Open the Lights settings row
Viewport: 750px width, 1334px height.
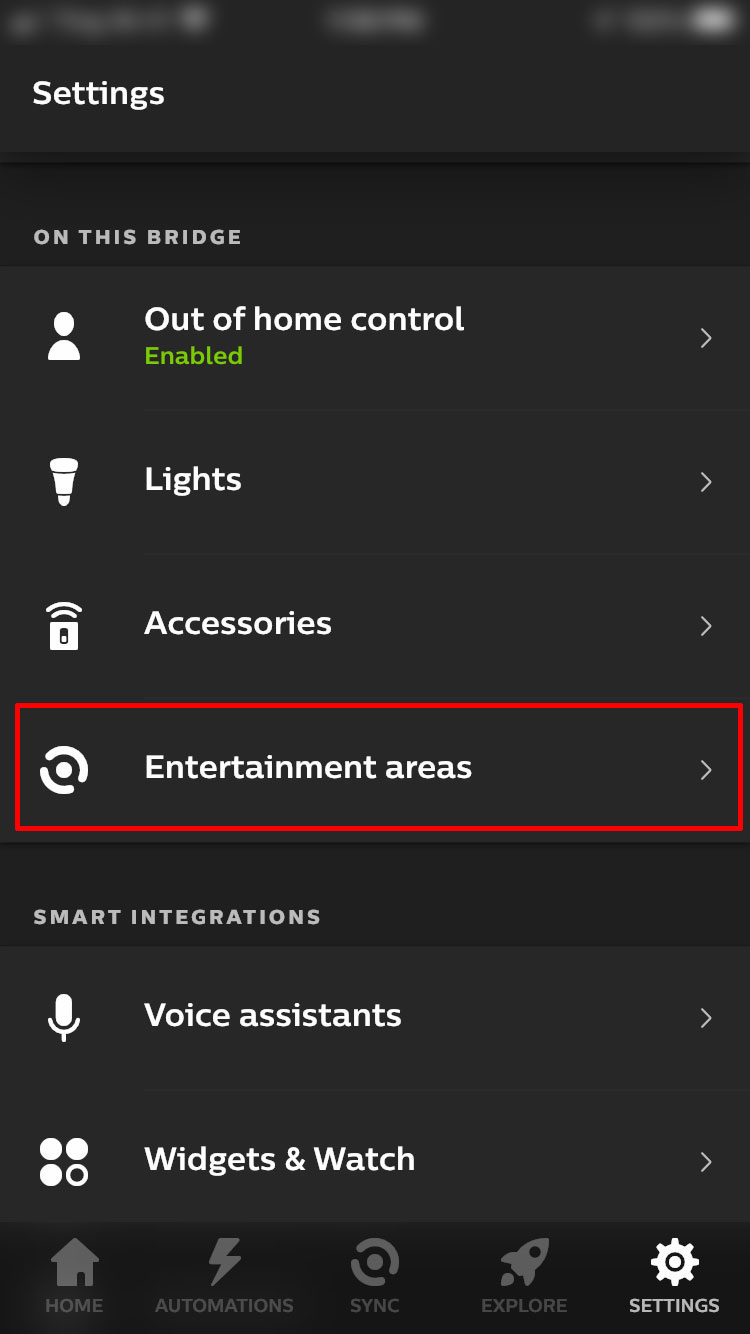tap(375, 481)
